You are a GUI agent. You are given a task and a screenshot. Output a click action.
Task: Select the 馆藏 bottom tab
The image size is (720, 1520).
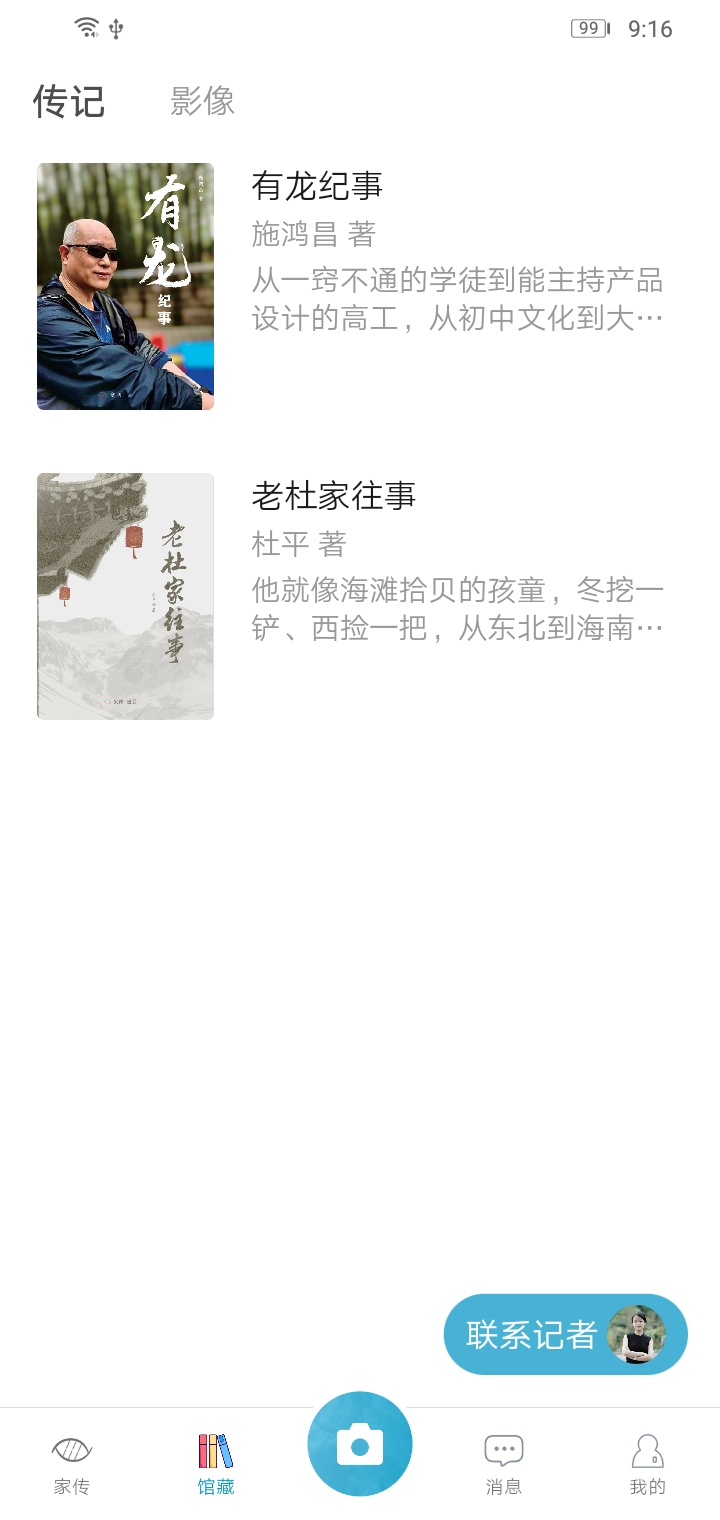tap(216, 1464)
